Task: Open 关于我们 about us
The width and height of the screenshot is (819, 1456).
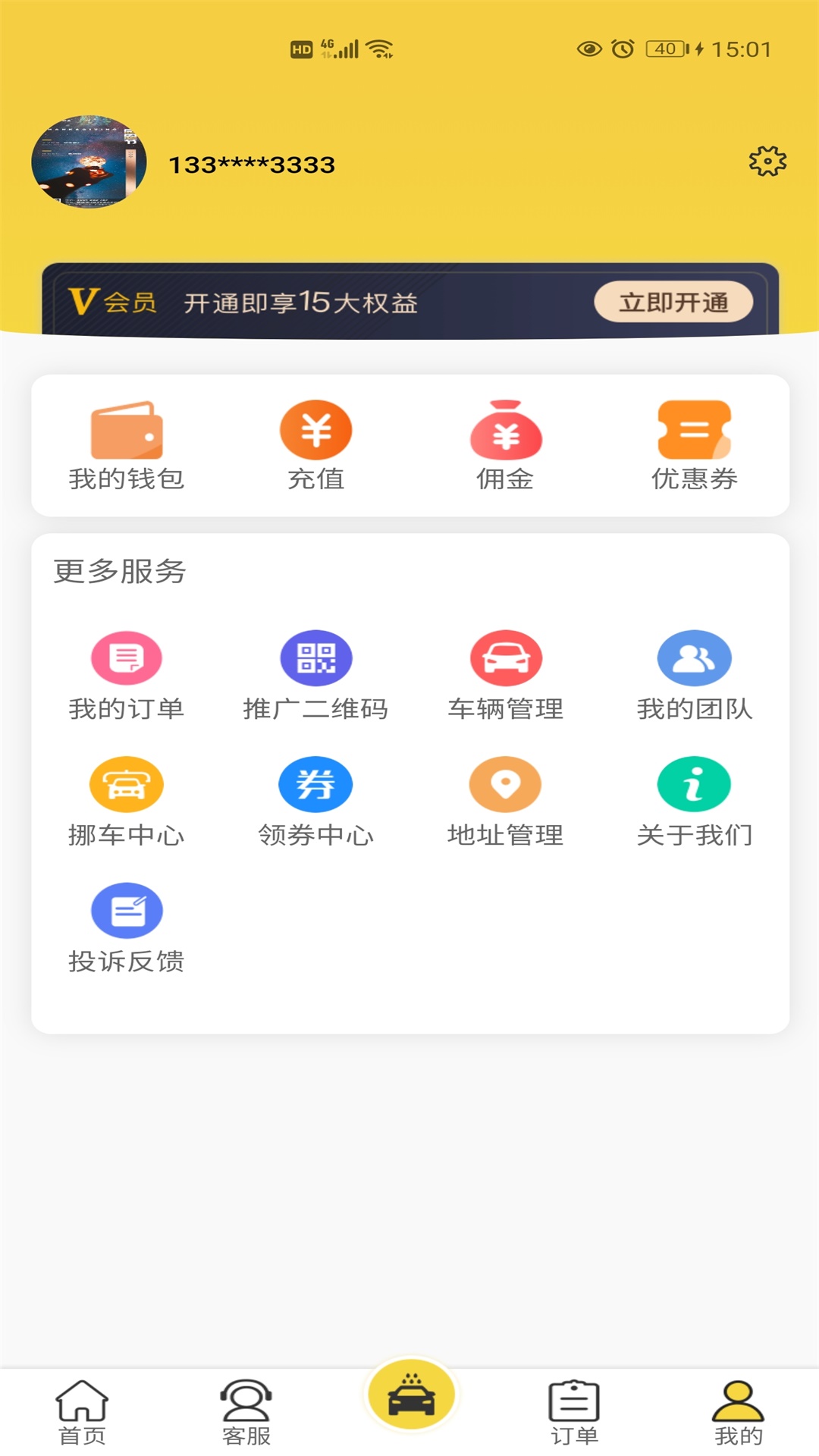Action: pos(694,802)
